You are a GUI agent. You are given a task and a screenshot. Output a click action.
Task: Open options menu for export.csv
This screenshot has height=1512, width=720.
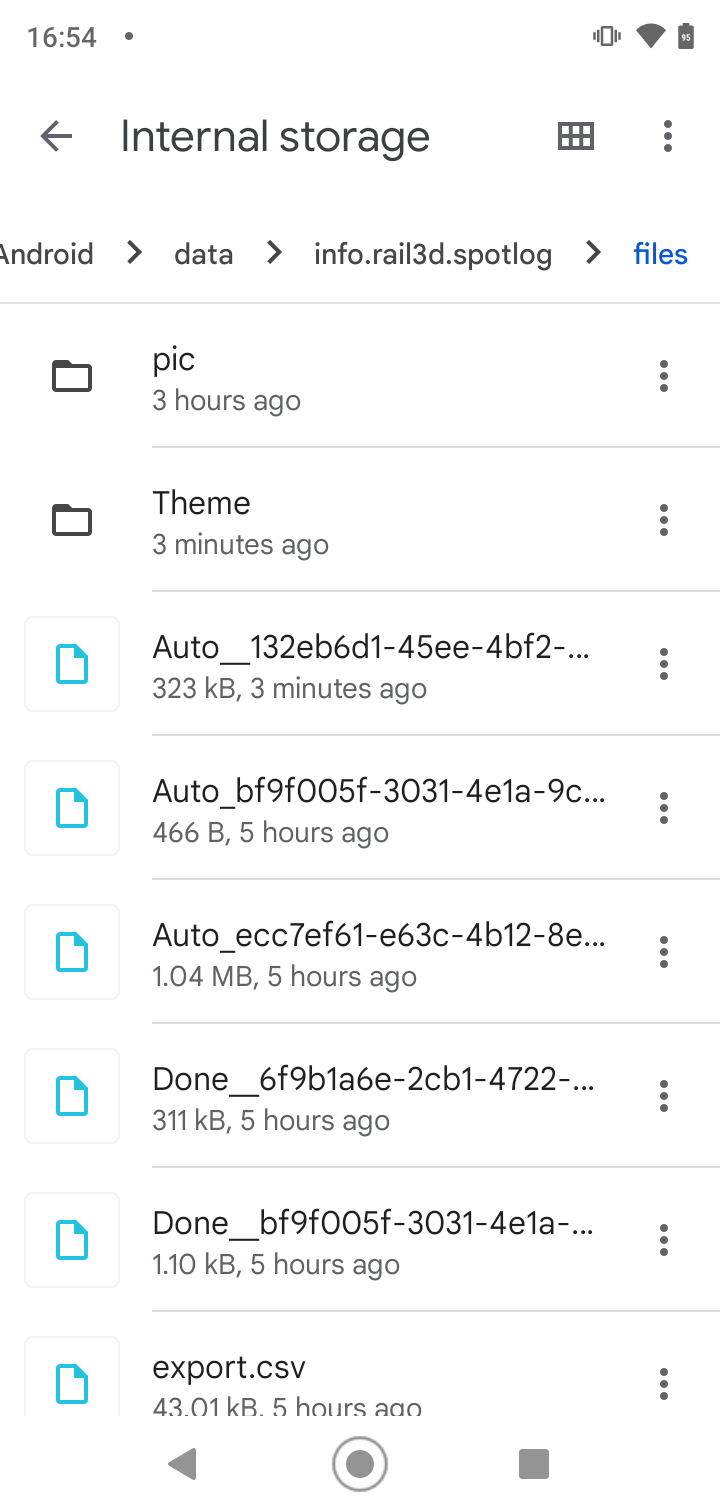coord(663,1384)
